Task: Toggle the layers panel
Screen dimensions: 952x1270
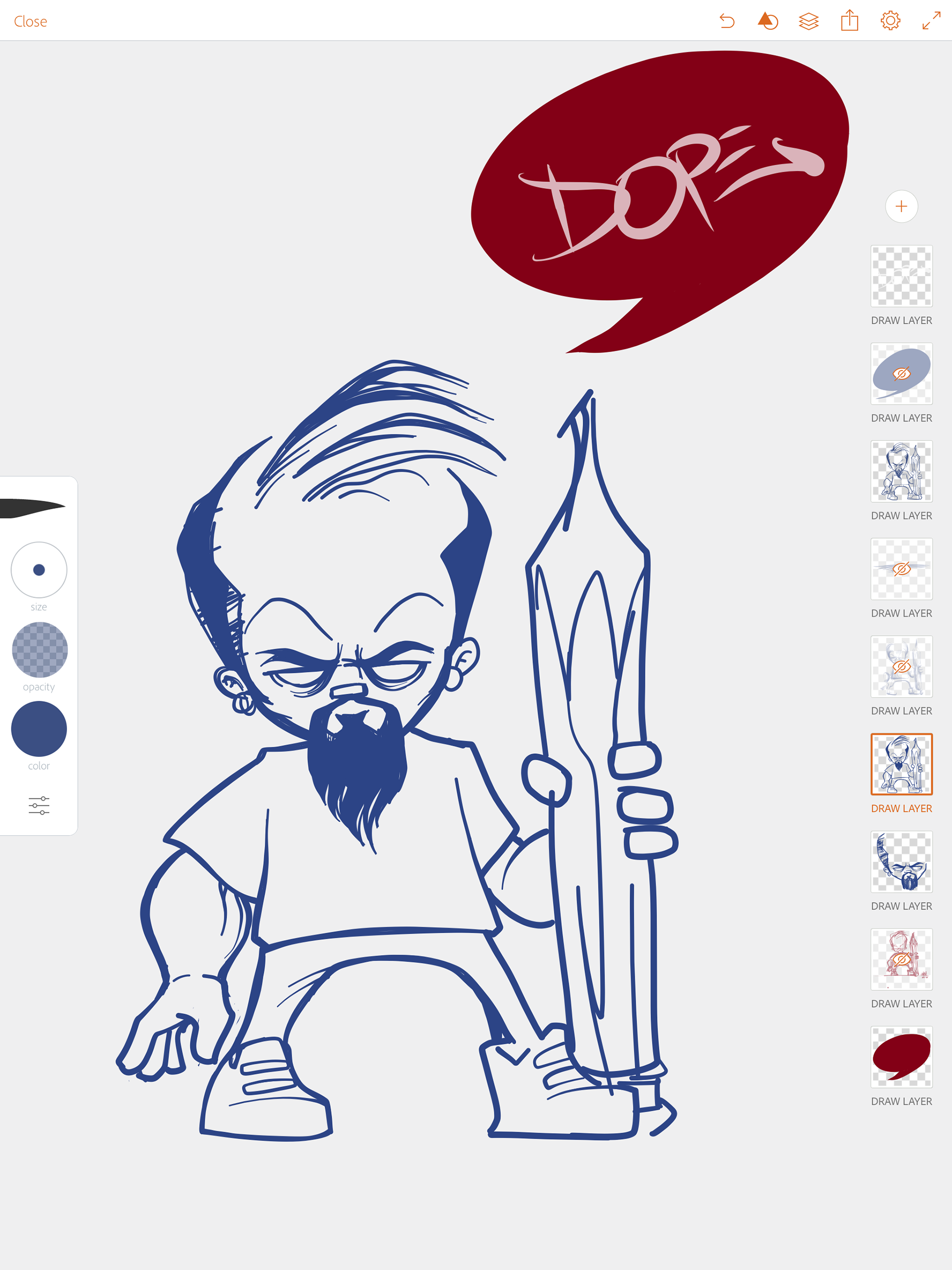Action: 808,22
